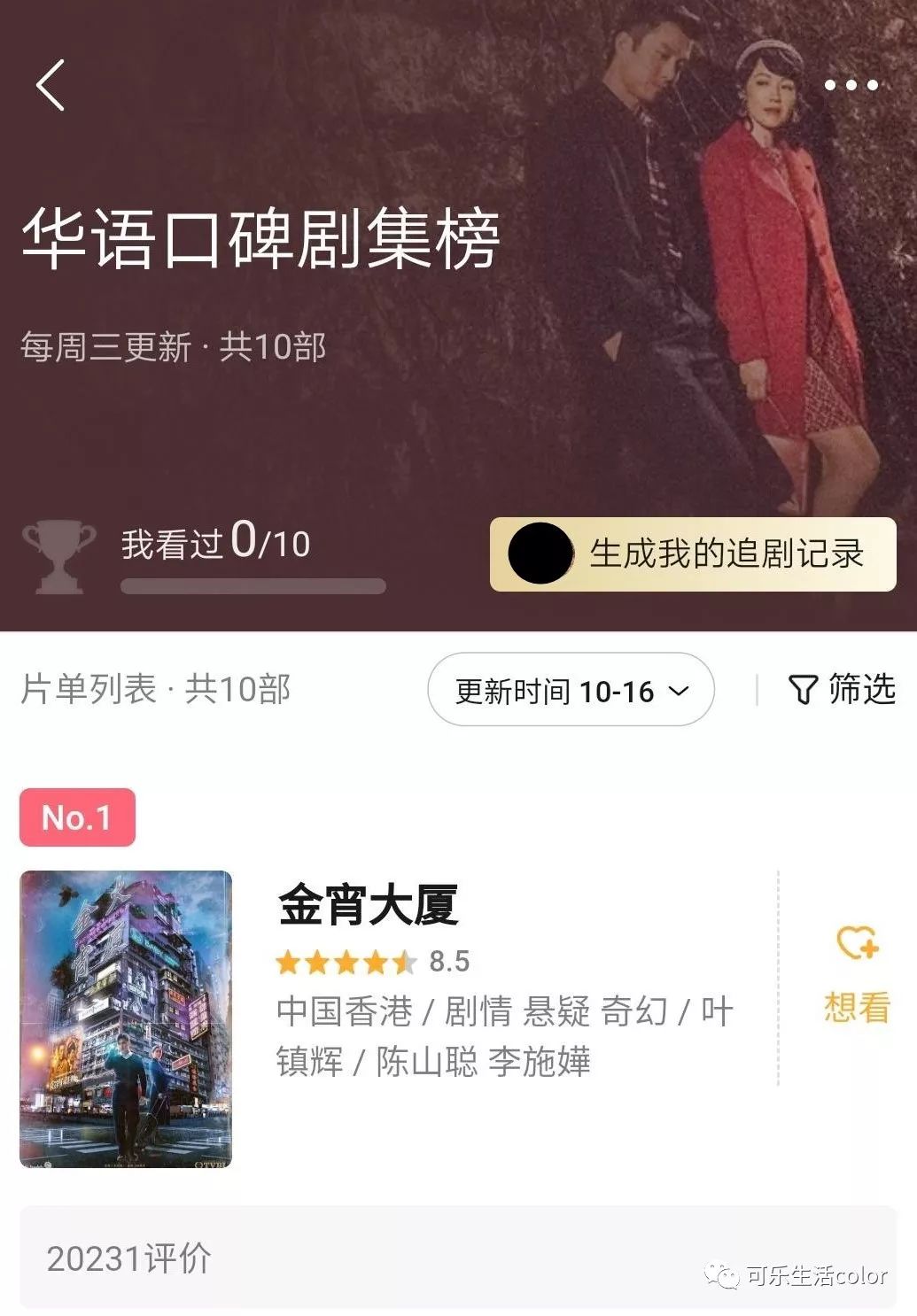Image resolution: width=917 pixels, height=1316 pixels.
Task: Open the 金宵大厦 poster
Action: tap(126, 1018)
